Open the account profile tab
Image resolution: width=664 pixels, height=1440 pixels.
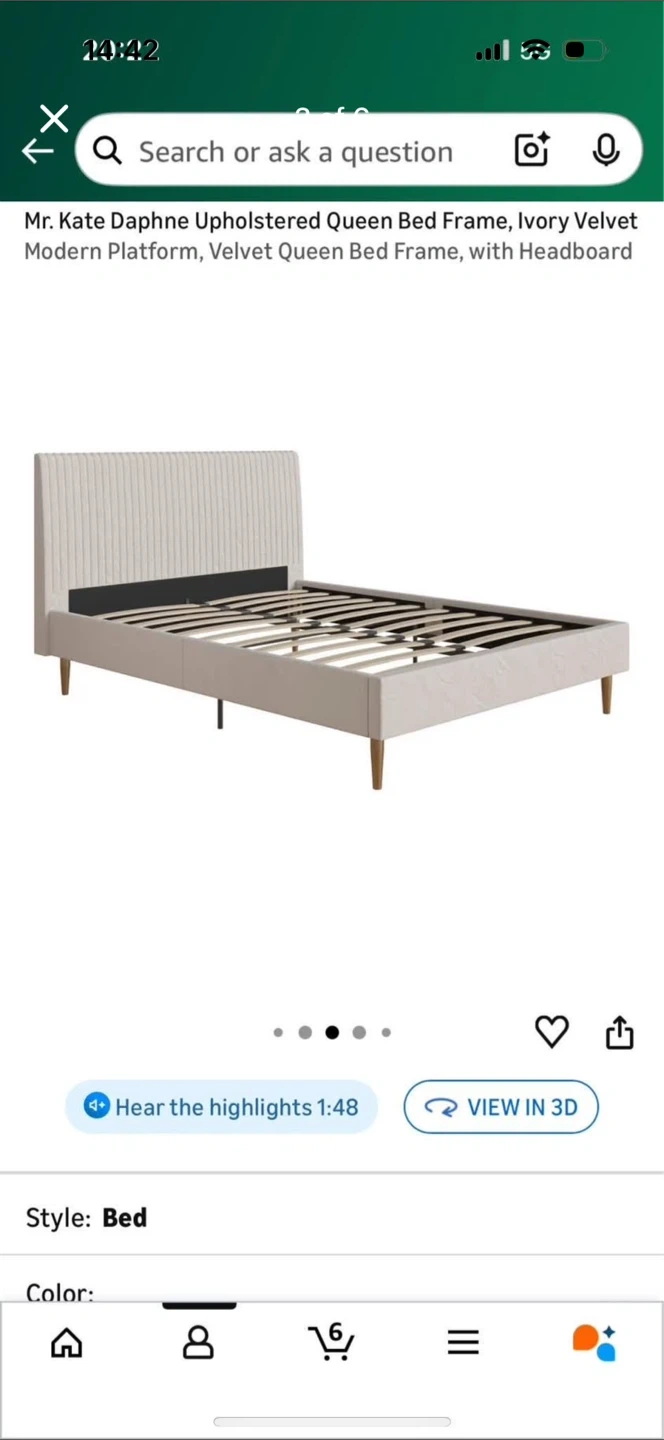[x=198, y=1342]
